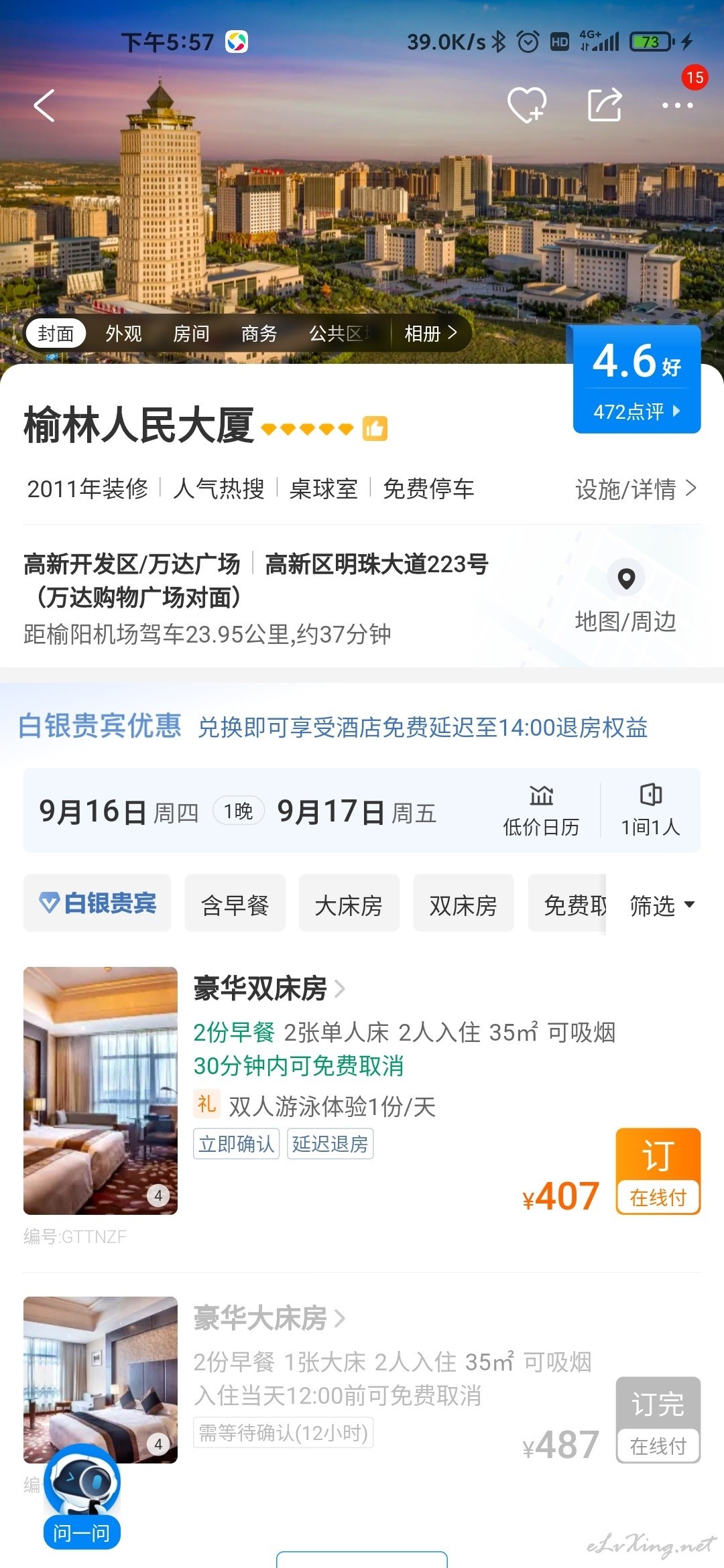The image size is (724, 1568).
Task: Go back using the top-left arrow
Action: [x=44, y=106]
